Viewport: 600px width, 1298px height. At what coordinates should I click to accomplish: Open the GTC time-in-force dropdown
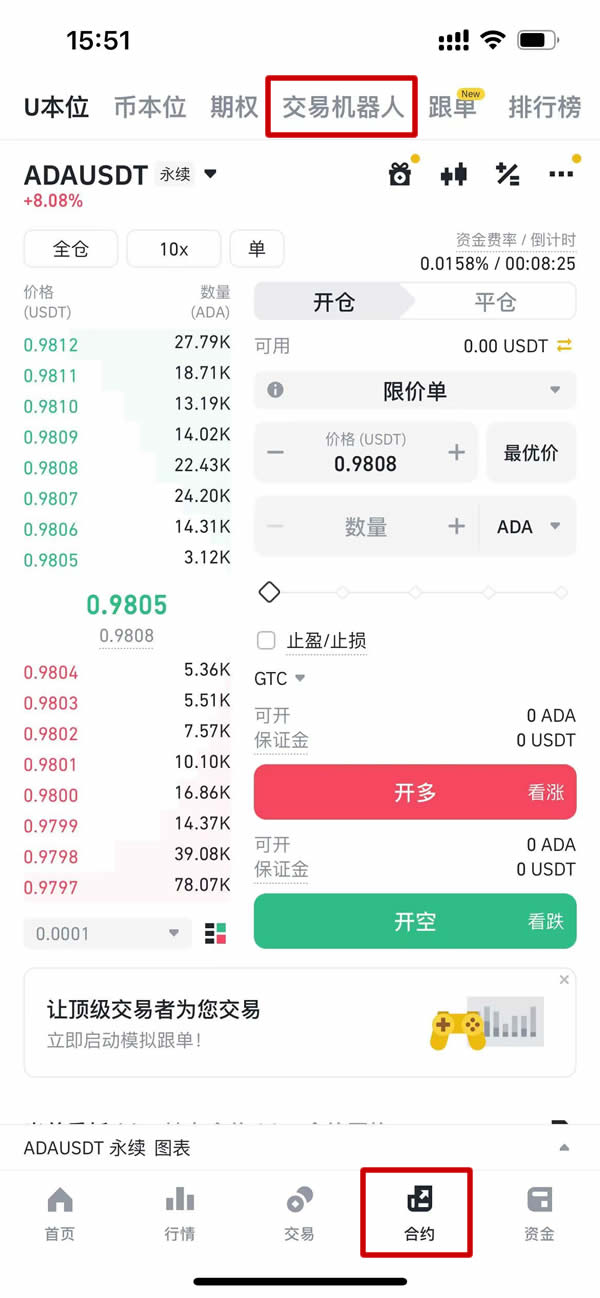click(279, 678)
